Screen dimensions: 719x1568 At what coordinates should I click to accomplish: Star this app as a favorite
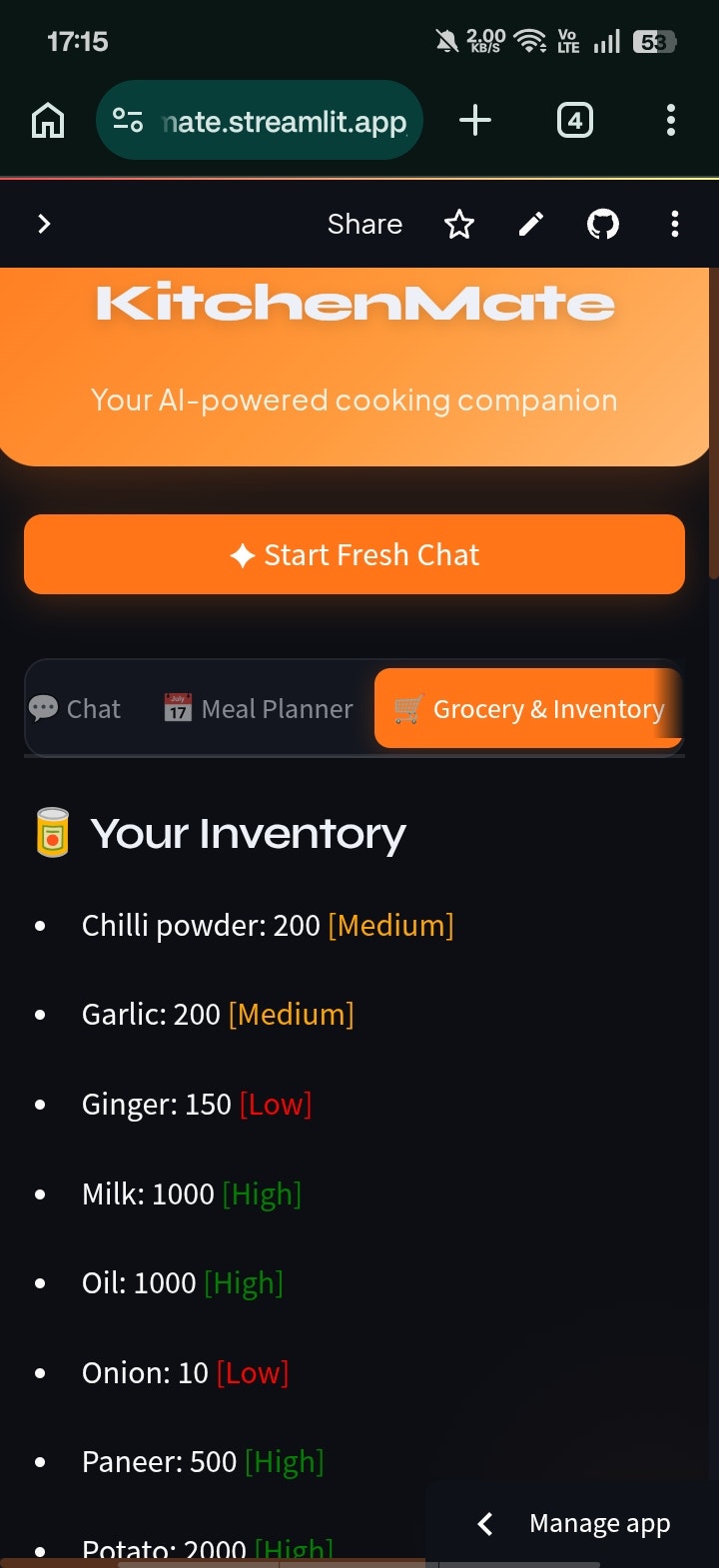(458, 225)
